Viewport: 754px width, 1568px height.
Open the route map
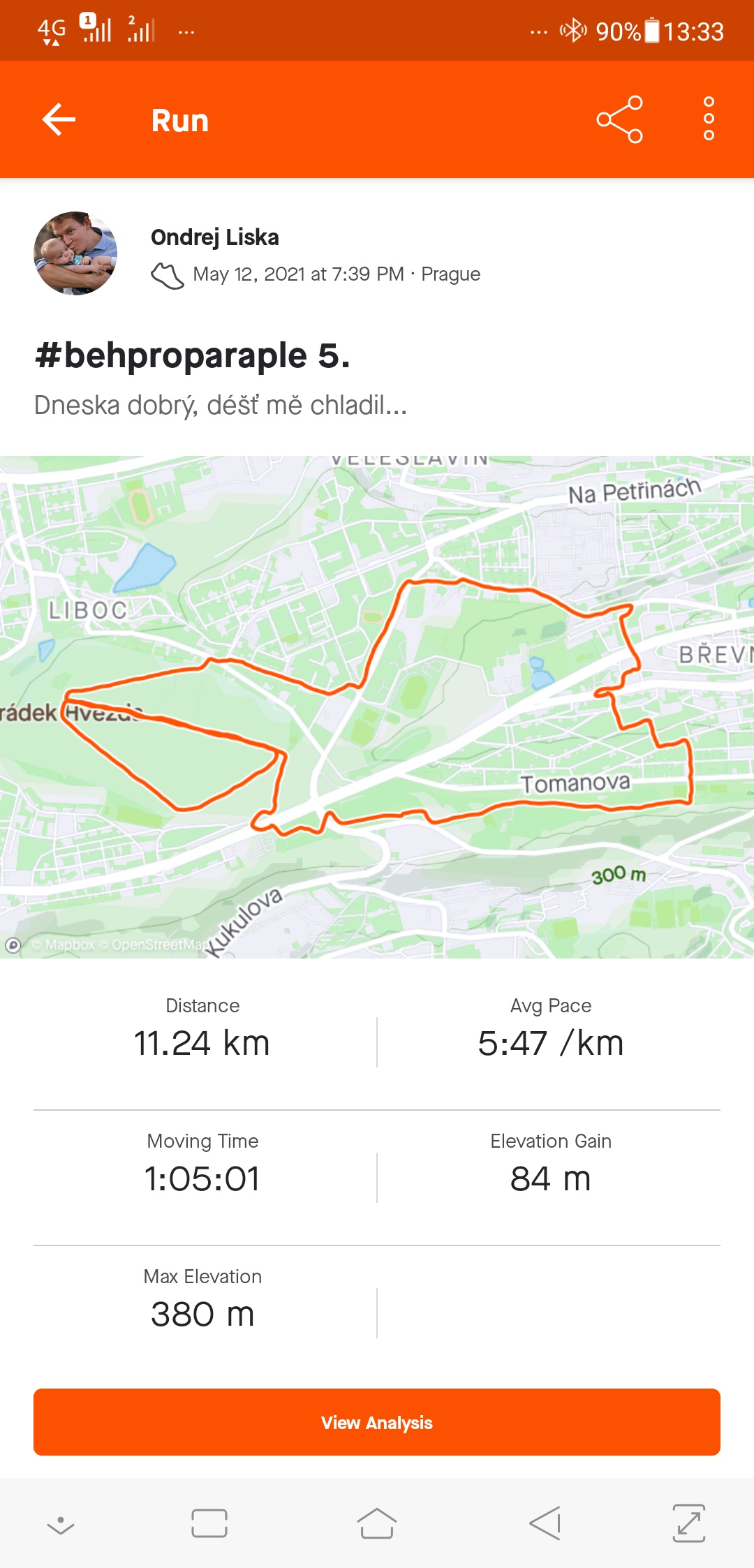pos(377,707)
